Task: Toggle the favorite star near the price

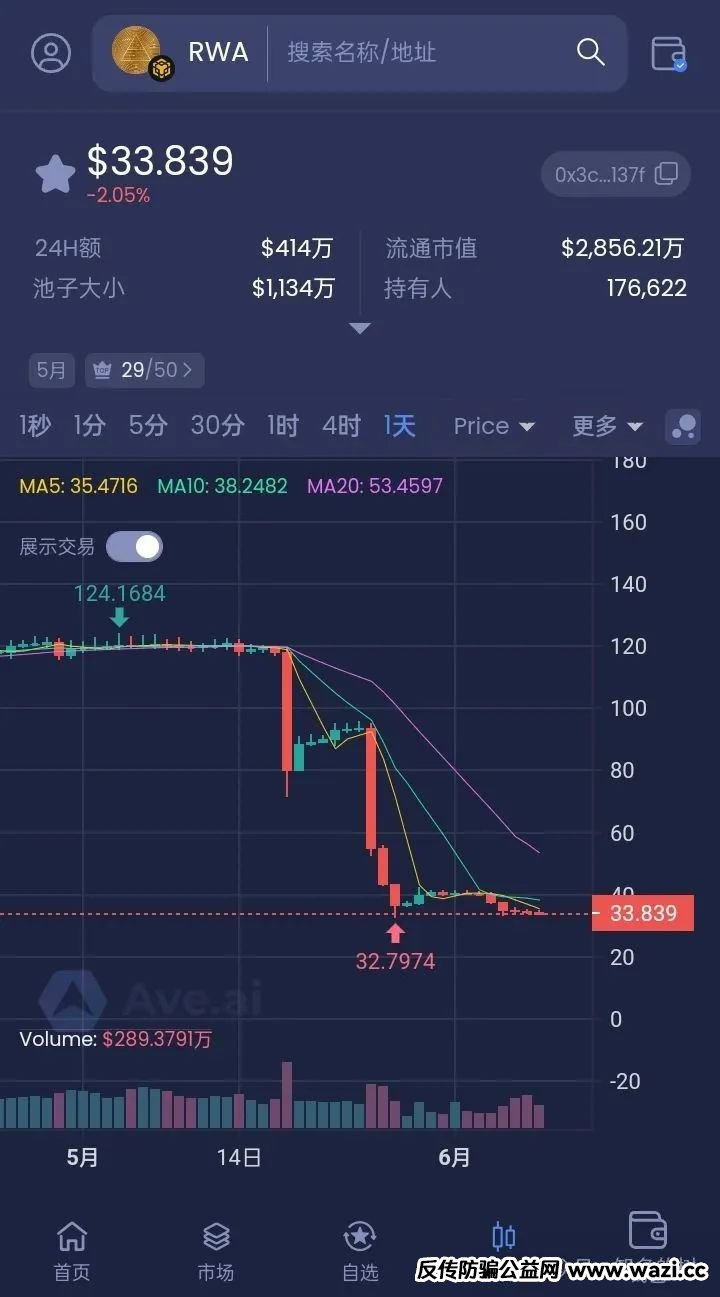Action: tap(55, 172)
